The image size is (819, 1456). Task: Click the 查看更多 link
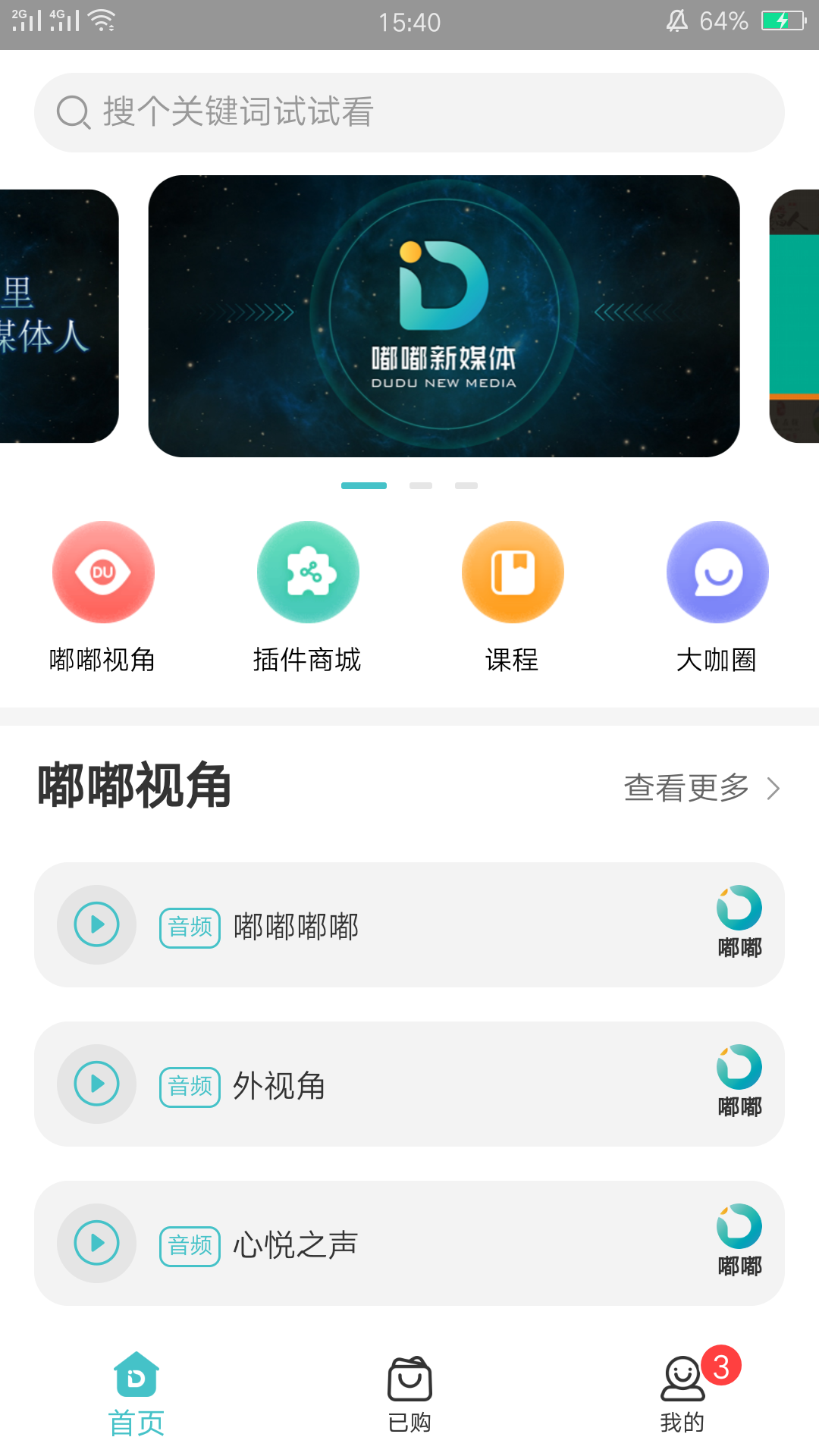(x=685, y=789)
